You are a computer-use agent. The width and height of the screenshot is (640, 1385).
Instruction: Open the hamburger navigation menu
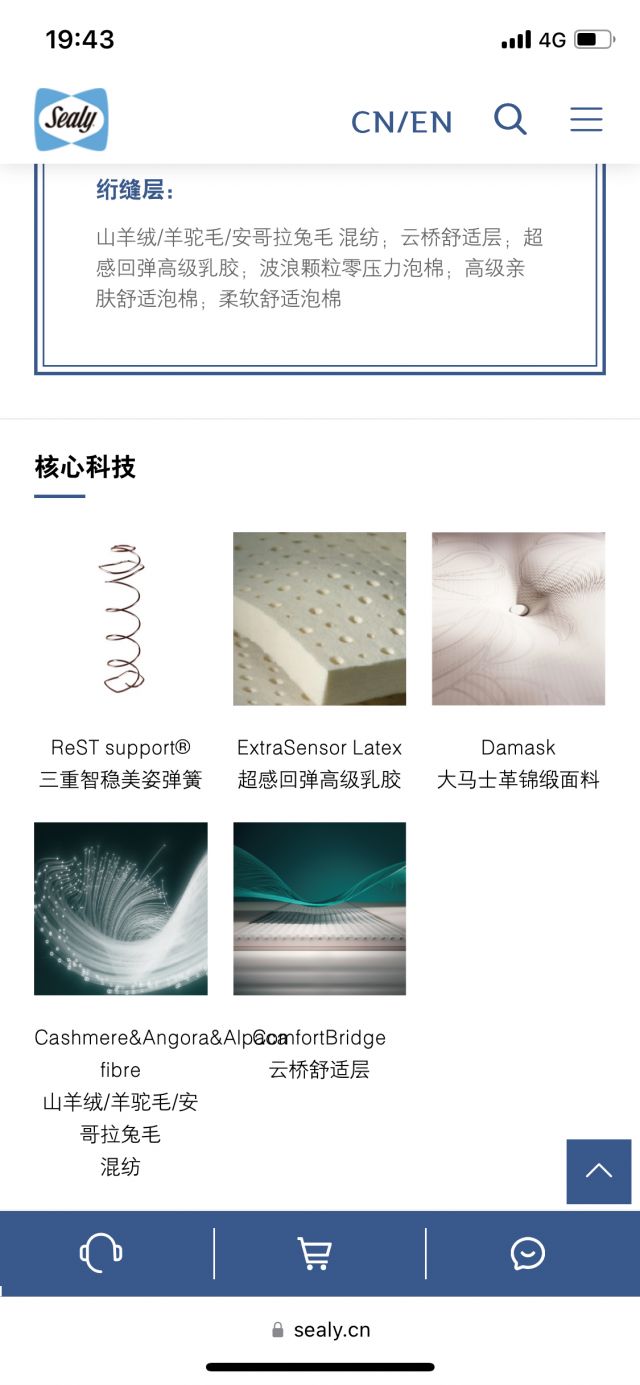586,120
